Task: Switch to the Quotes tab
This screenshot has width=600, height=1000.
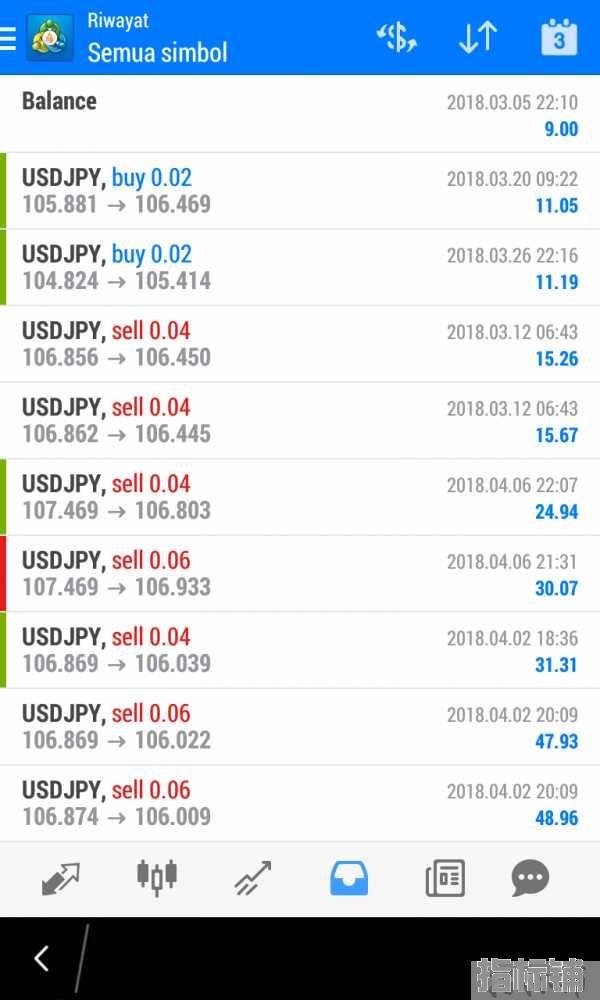Action: tap(60, 878)
